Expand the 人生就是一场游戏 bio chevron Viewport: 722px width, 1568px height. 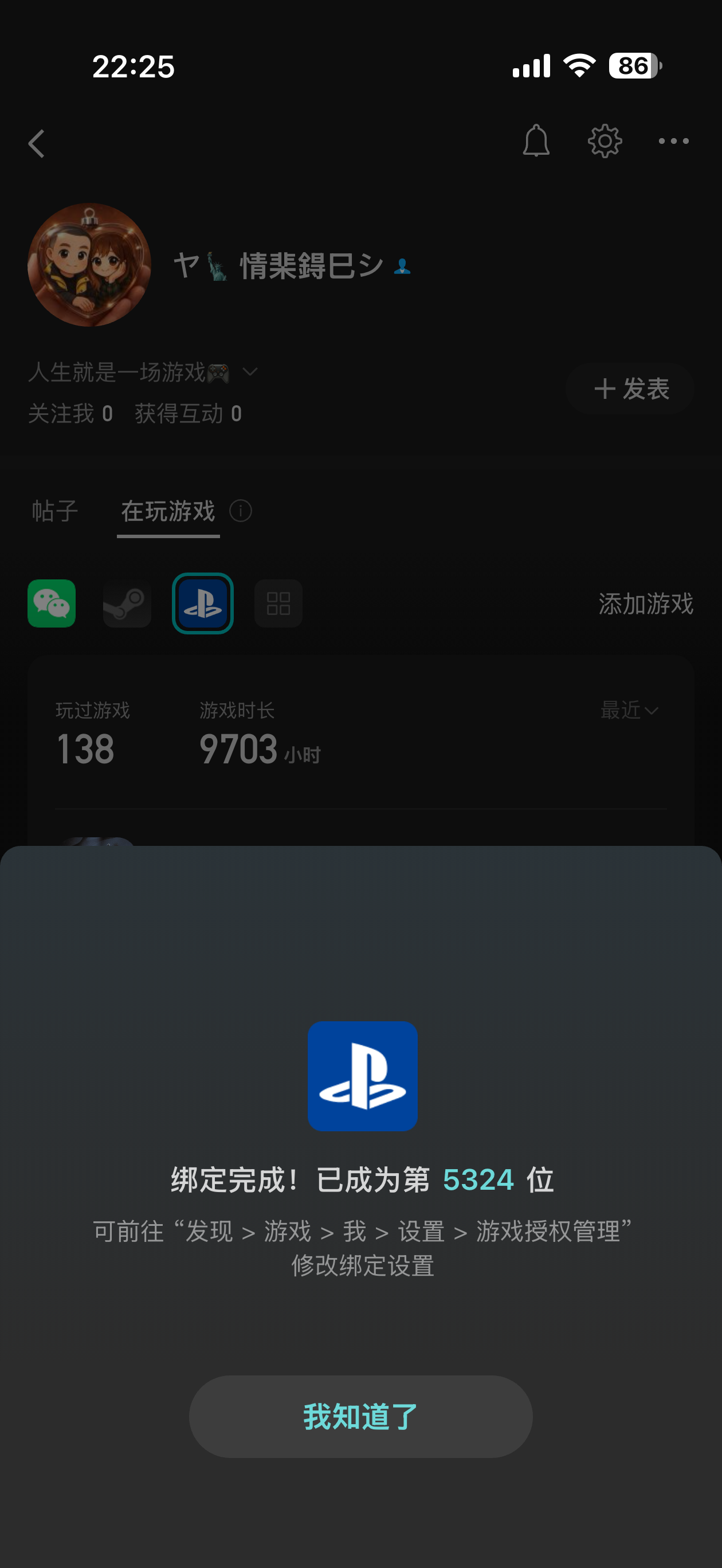click(x=250, y=371)
